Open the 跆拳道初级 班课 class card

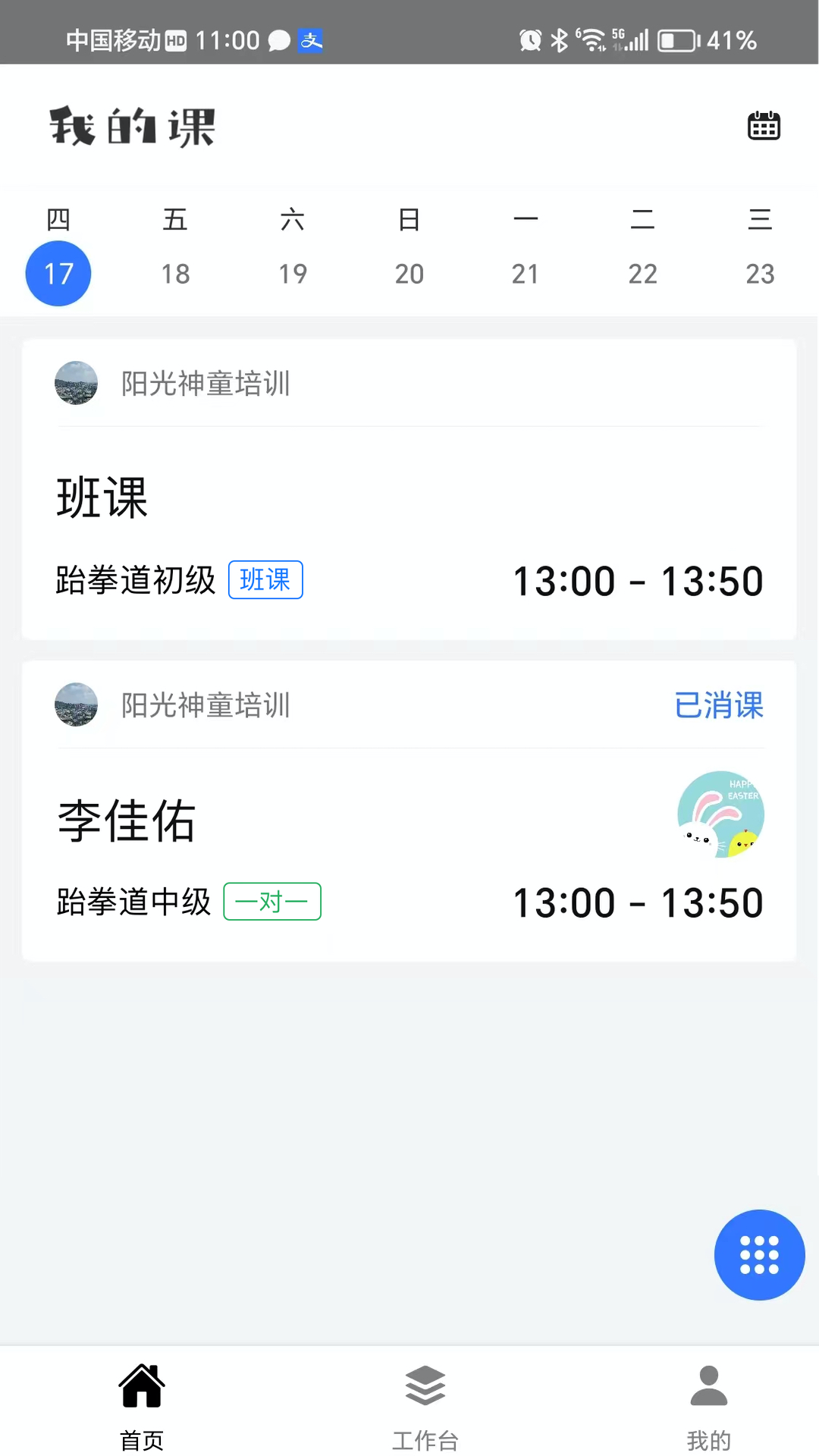pyautogui.click(x=409, y=531)
